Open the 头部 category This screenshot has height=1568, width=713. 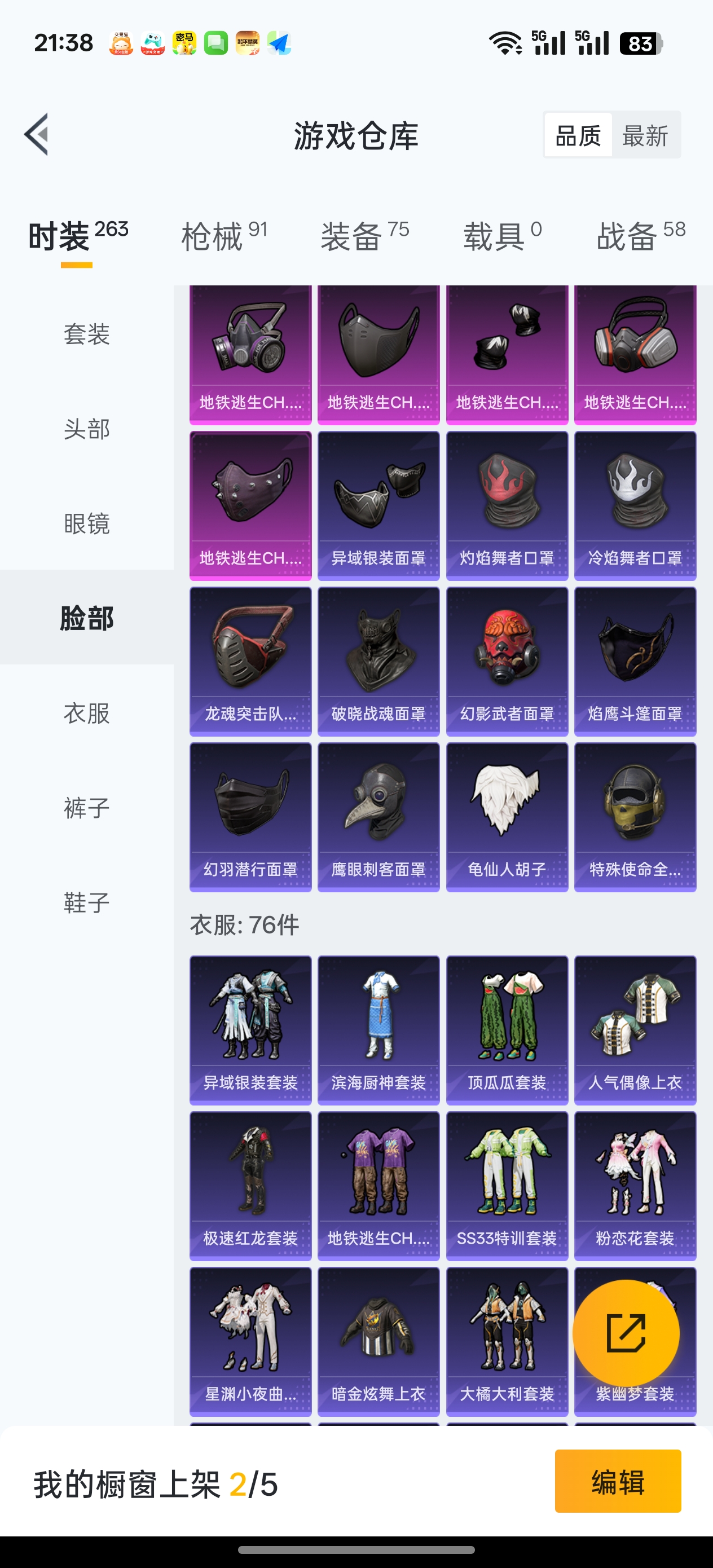pyautogui.click(x=86, y=429)
